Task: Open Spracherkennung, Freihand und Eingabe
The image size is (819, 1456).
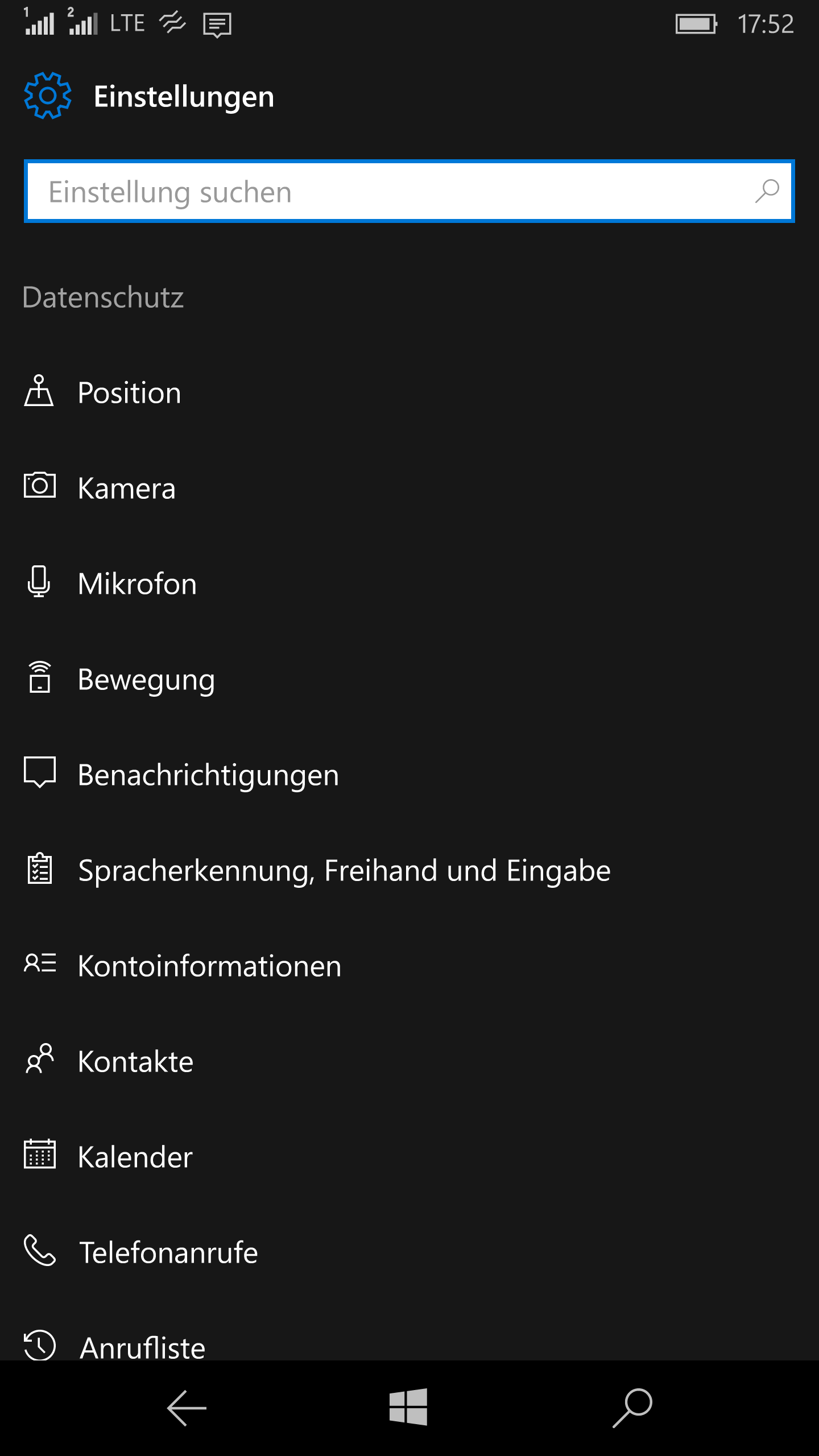Action: [x=344, y=871]
